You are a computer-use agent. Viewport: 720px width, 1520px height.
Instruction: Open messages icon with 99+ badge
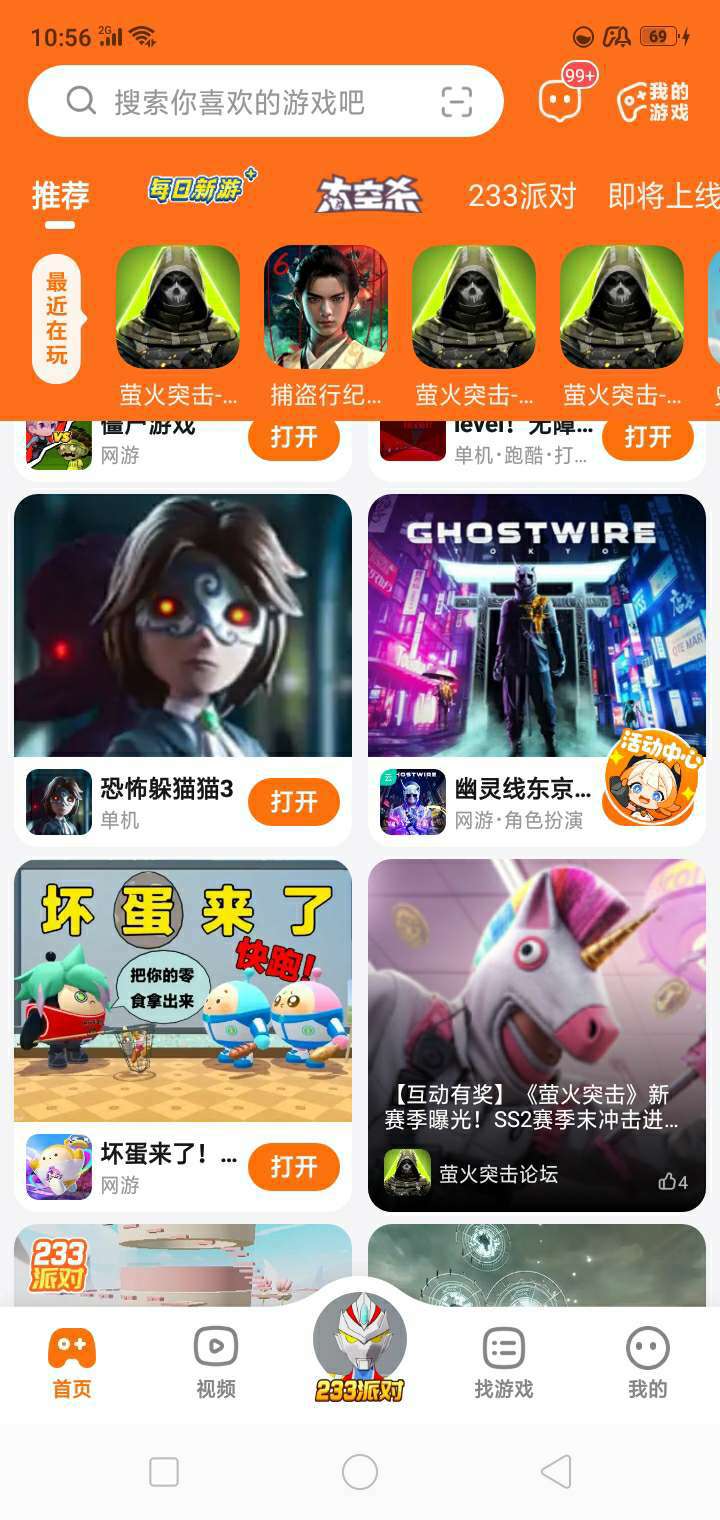tap(561, 100)
